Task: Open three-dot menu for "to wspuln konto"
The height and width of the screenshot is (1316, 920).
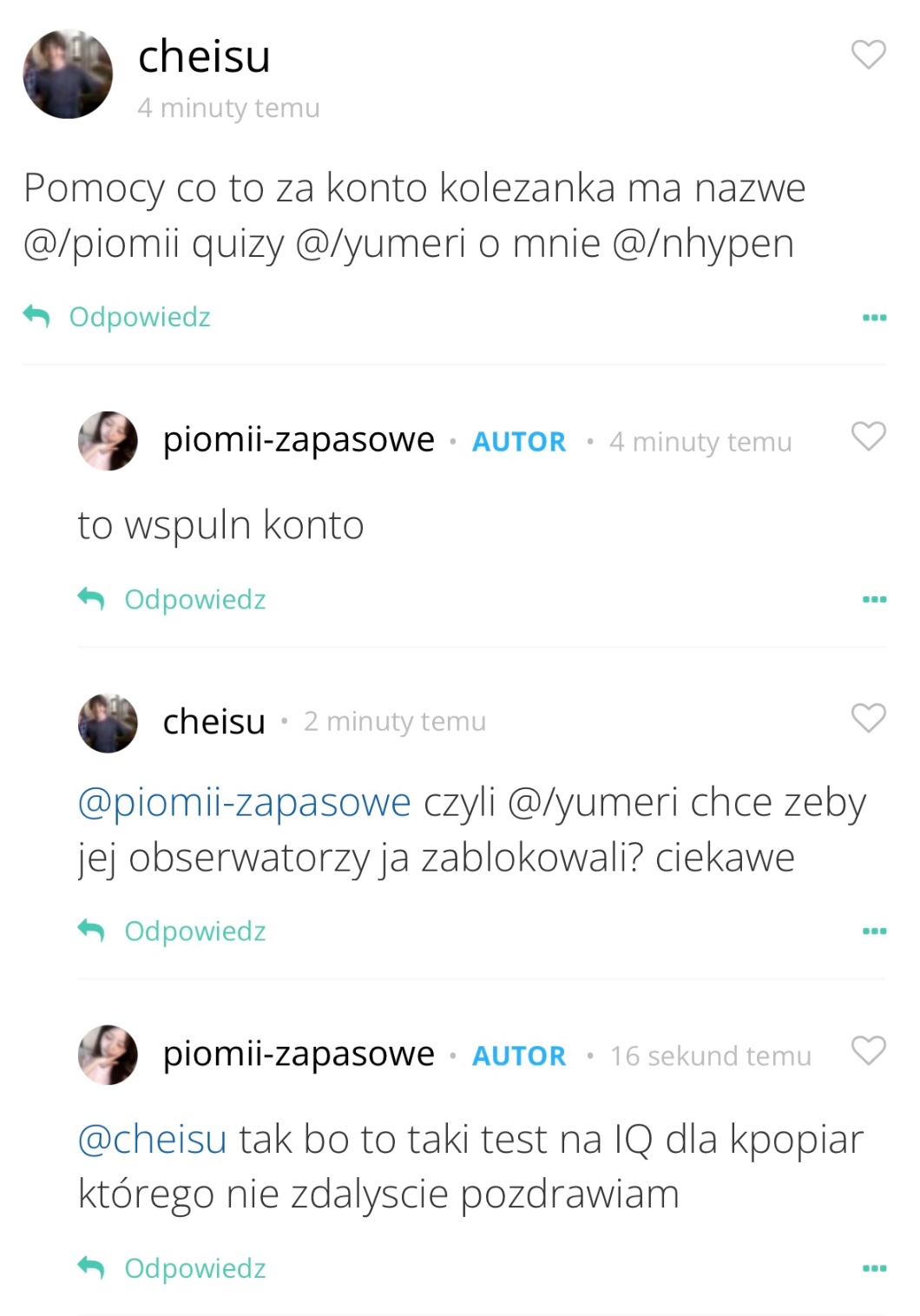Action: point(874,600)
